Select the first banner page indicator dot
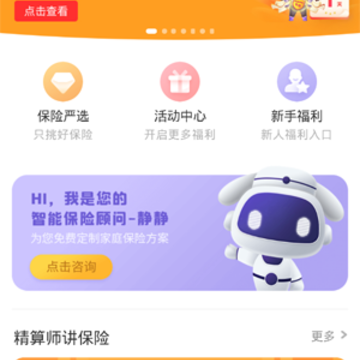This screenshot has width=360, height=360. point(151,31)
